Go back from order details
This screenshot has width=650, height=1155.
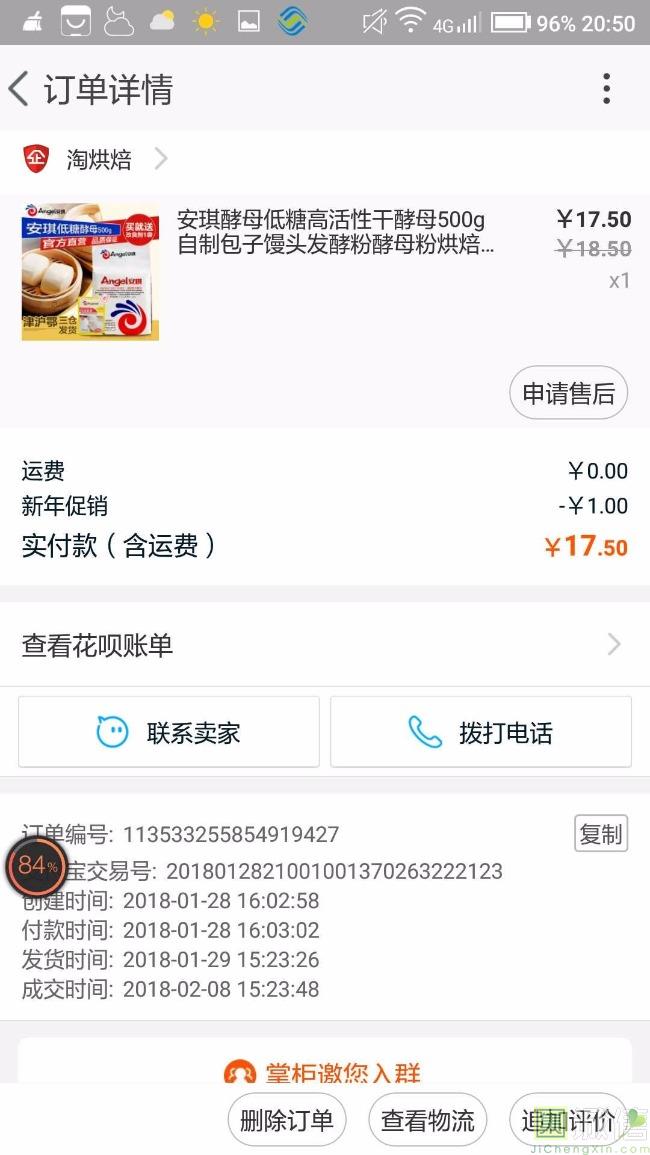pos(20,89)
